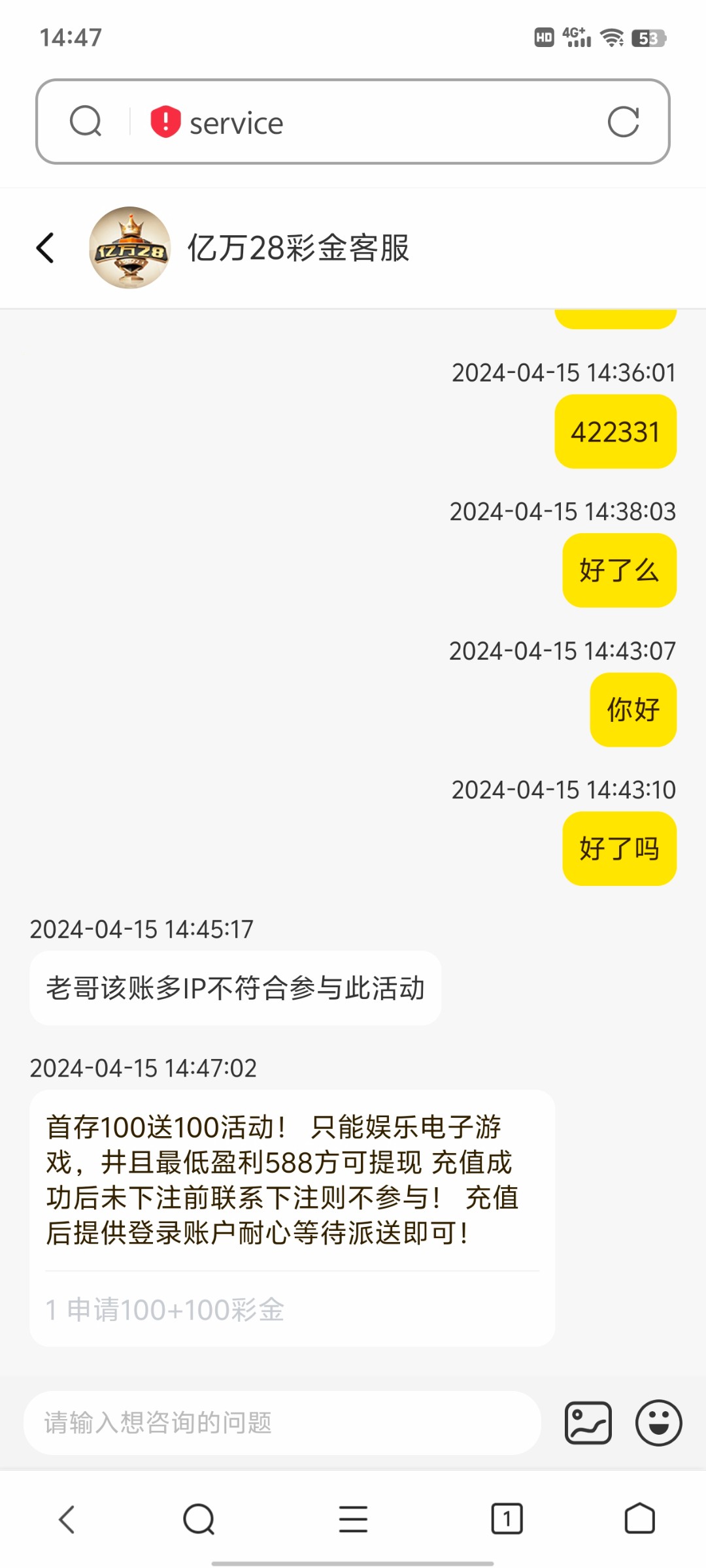This screenshot has width=706, height=1568.
Task: Focus the 请输入想咨询的问题 message field
Action: [x=282, y=1423]
